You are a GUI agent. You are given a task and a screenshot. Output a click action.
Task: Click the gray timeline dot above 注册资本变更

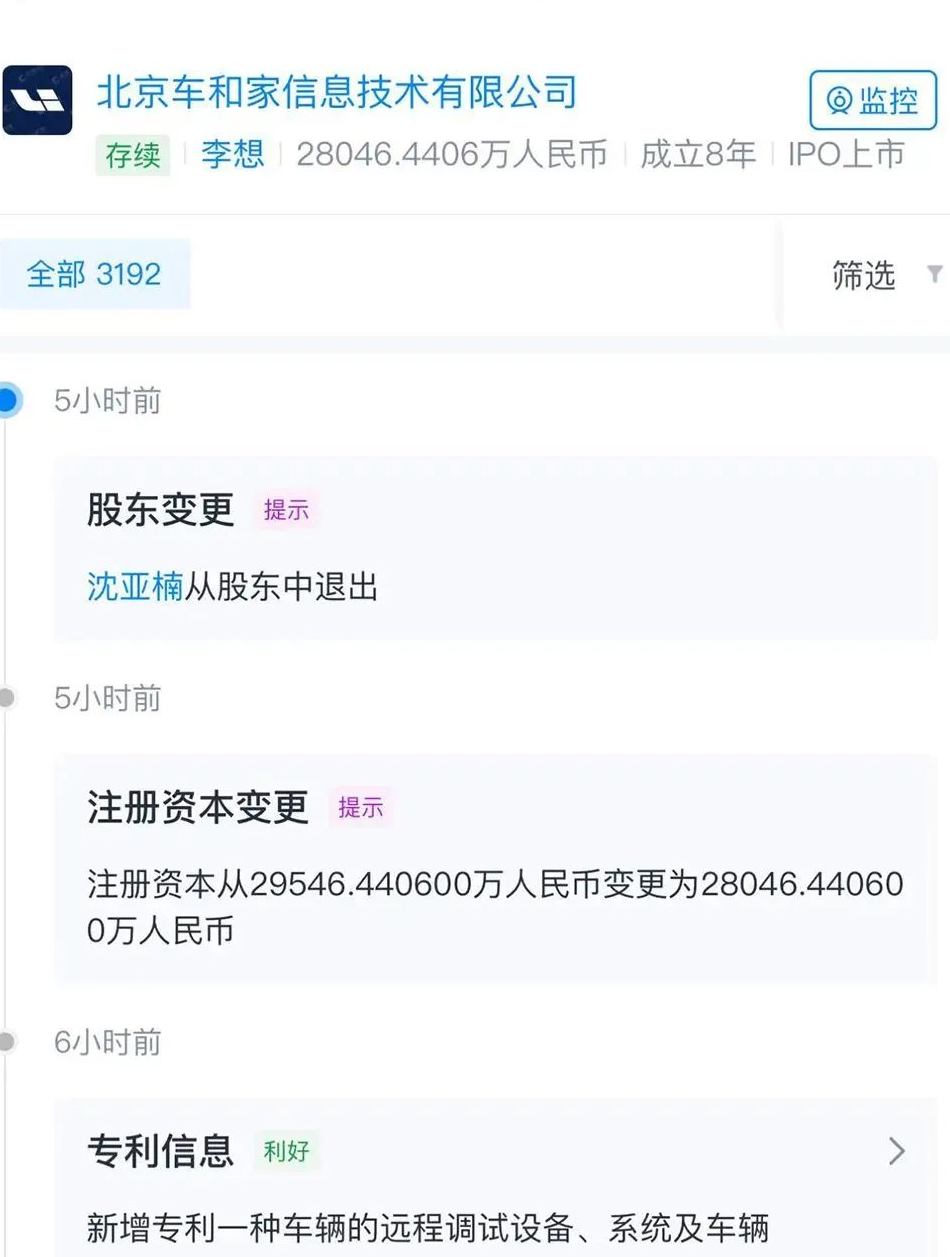8,698
